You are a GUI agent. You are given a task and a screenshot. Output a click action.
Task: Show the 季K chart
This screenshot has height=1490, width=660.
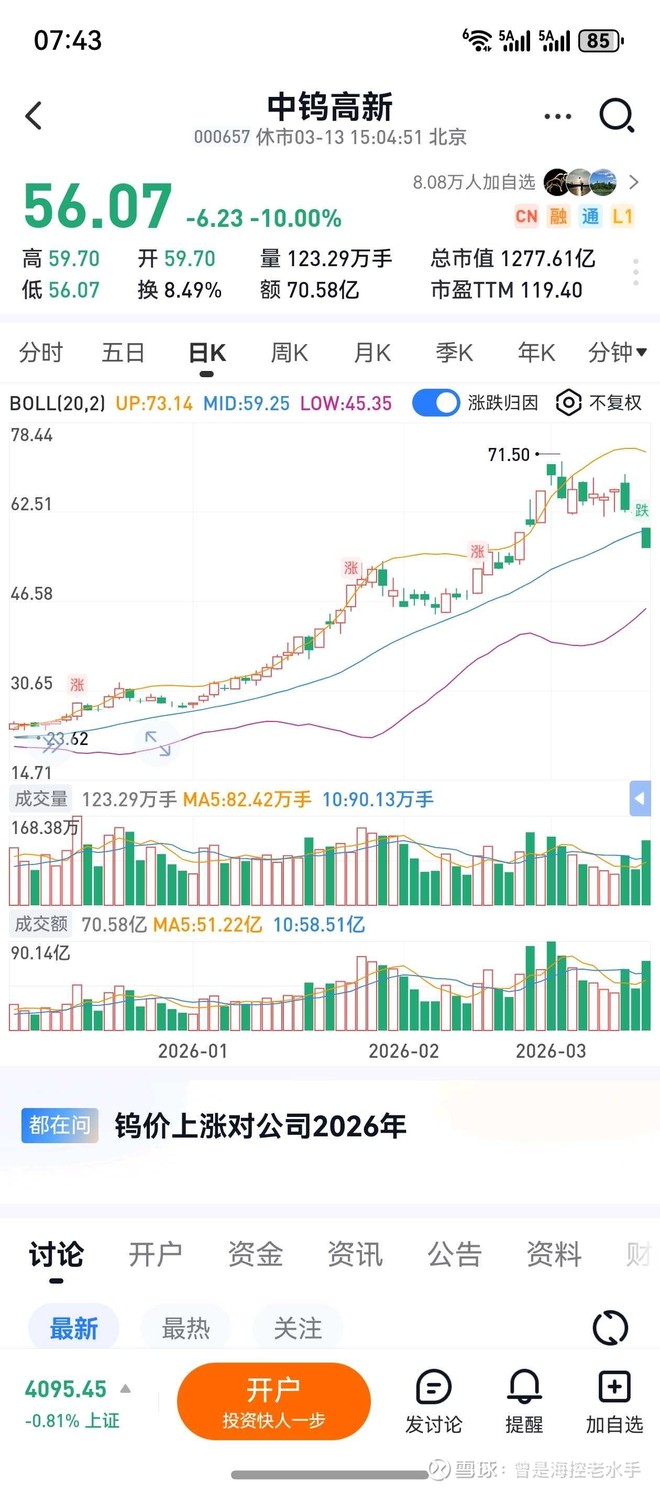(x=454, y=352)
